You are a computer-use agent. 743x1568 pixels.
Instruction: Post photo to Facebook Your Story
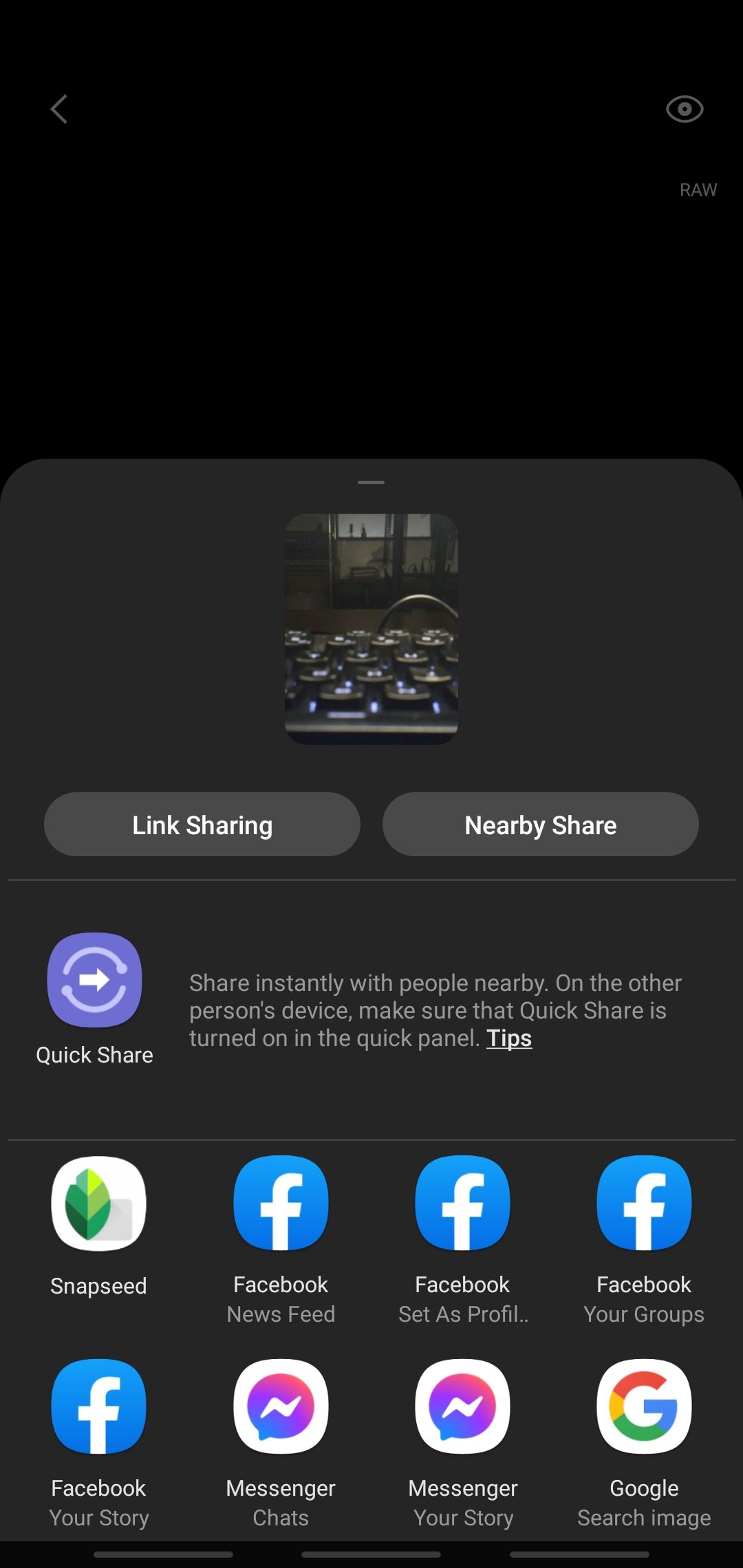click(98, 1406)
